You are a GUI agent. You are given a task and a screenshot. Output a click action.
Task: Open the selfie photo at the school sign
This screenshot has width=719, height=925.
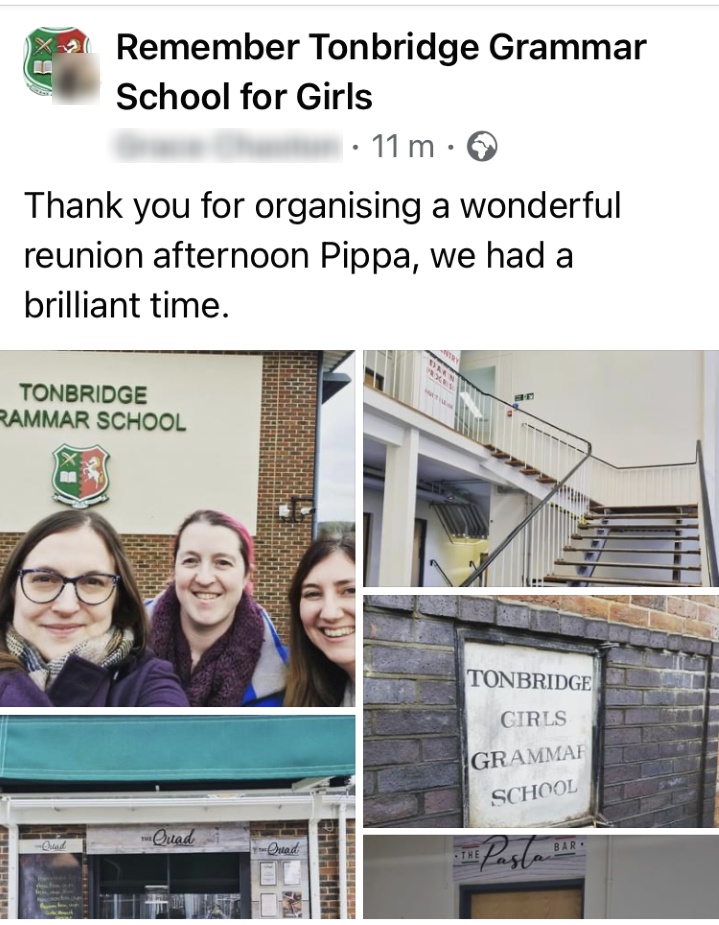coord(177,528)
